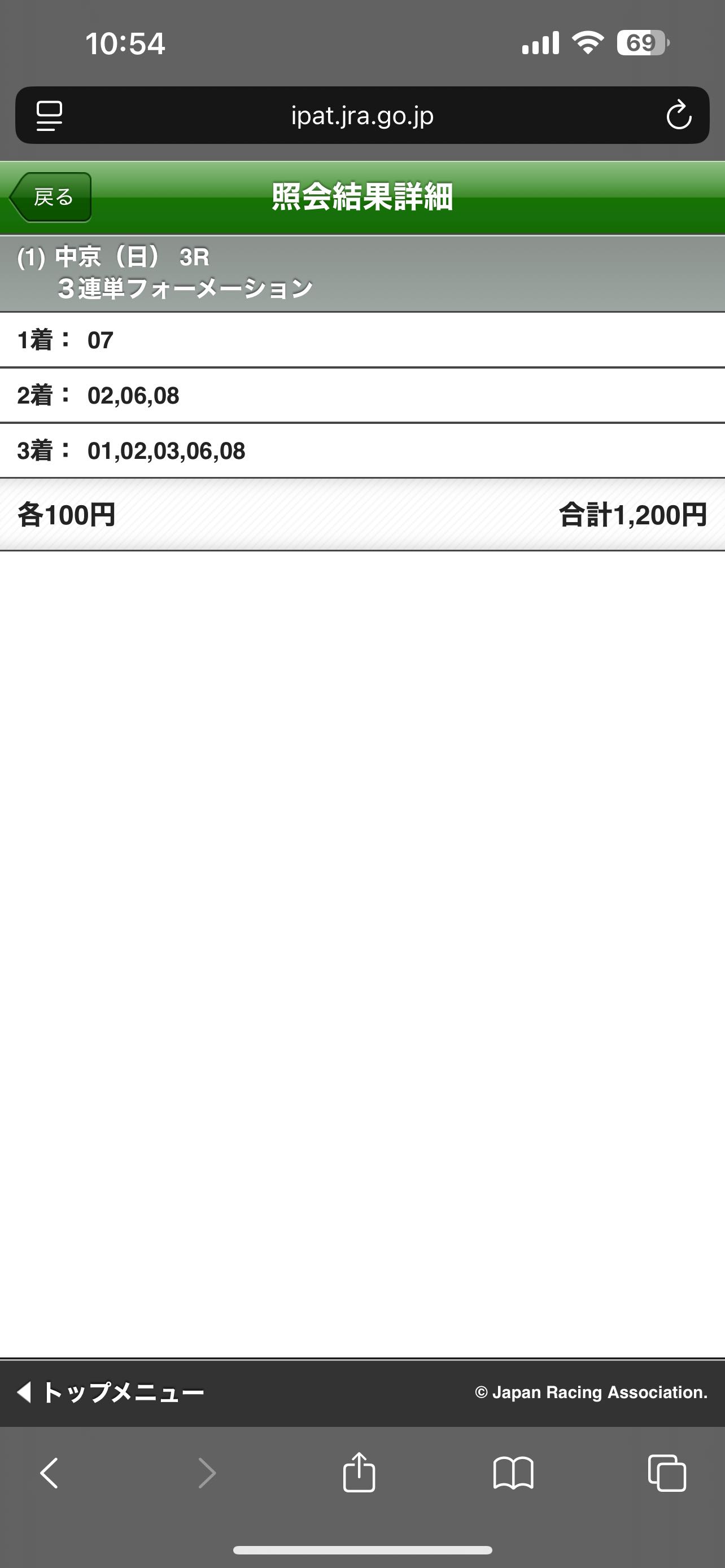Viewport: 725px width, 1568px height.
Task: Open Safari bookmarks
Action: pos(513,1474)
